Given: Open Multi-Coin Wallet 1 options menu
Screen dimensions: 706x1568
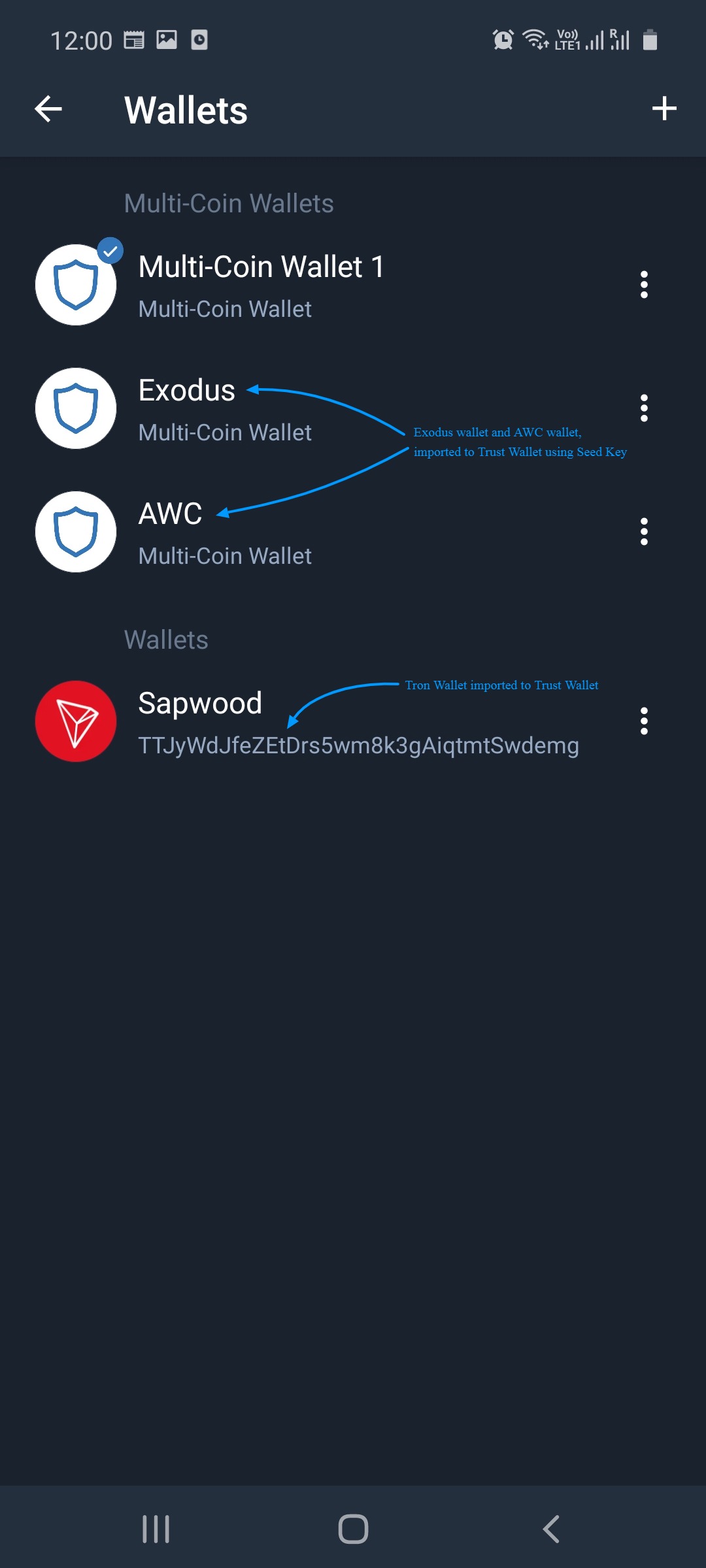Looking at the screenshot, I should [644, 284].
